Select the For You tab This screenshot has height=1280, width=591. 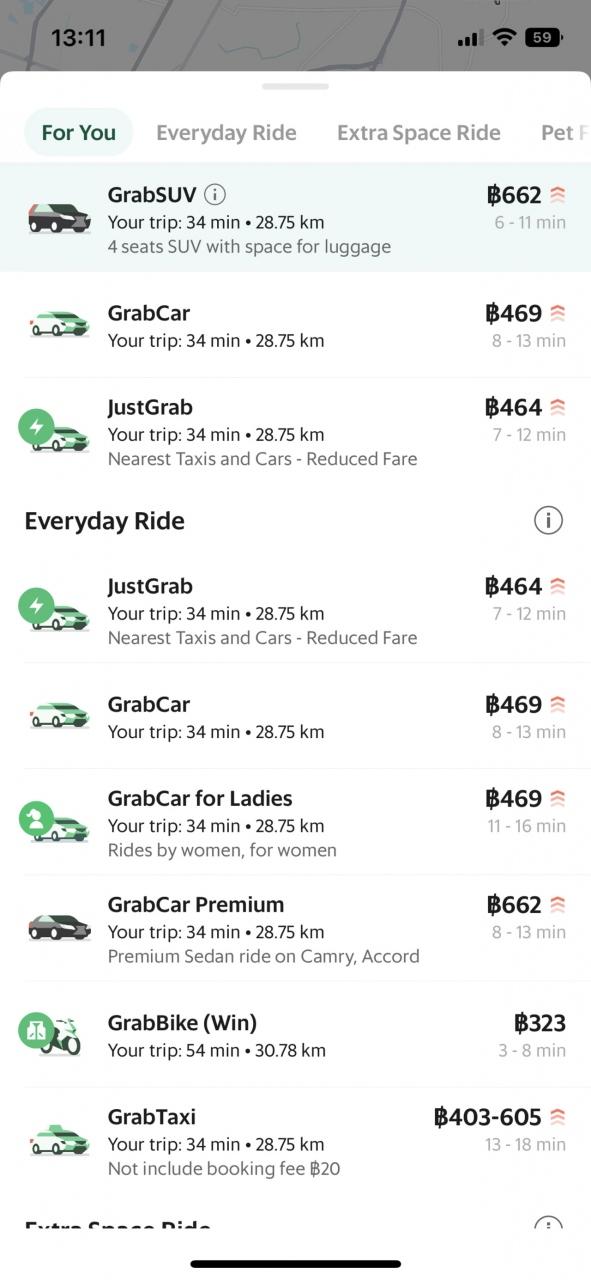(x=79, y=133)
